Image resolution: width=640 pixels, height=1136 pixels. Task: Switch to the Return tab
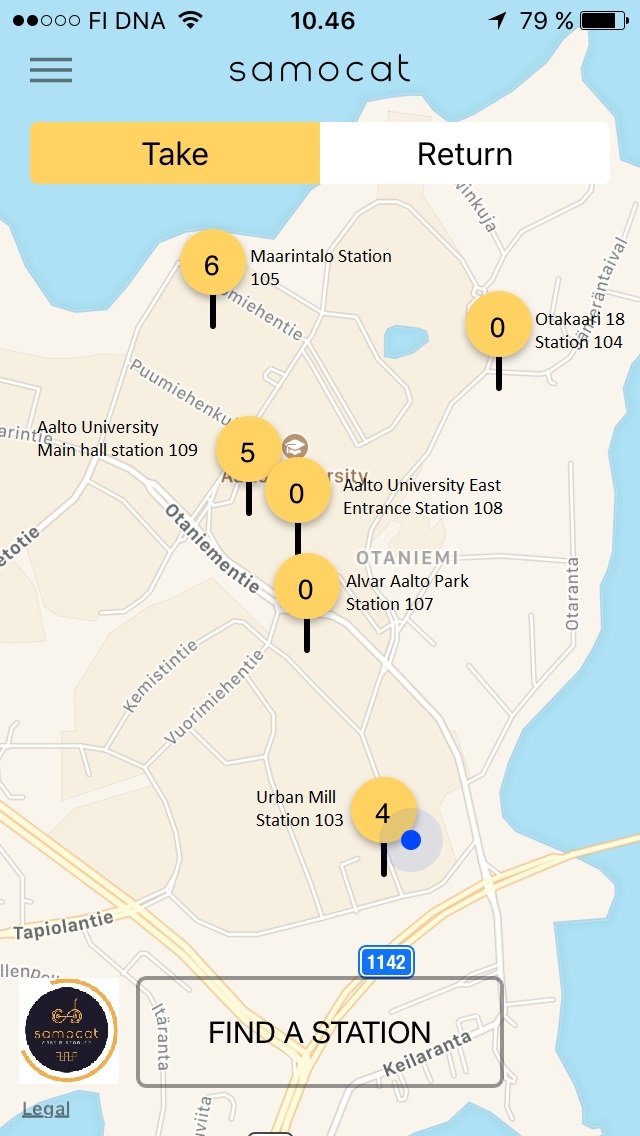click(x=464, y=154)
